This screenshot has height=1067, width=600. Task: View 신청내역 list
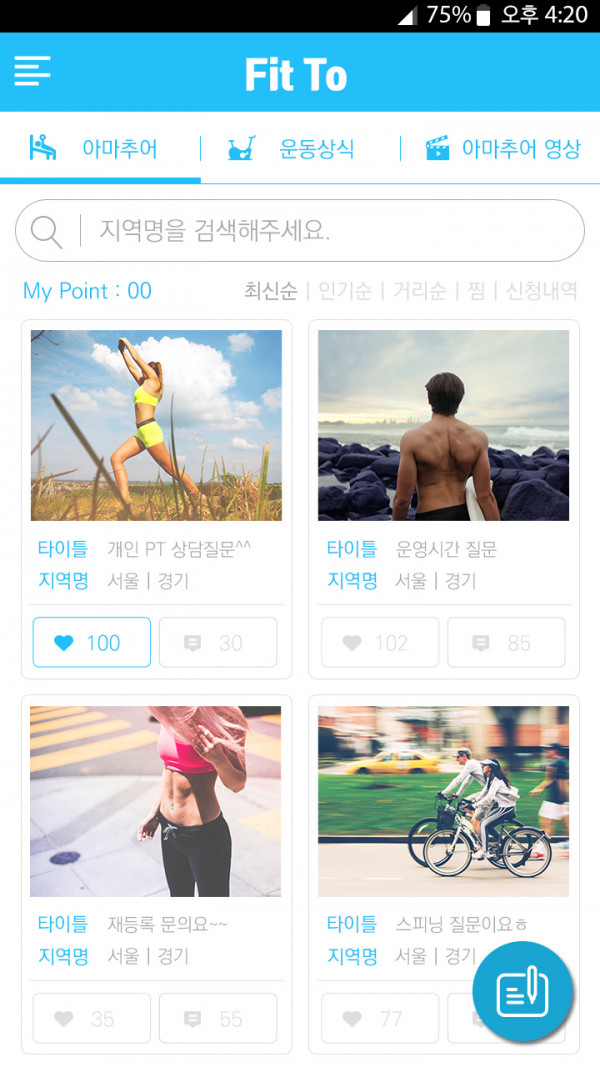[541, 291]
